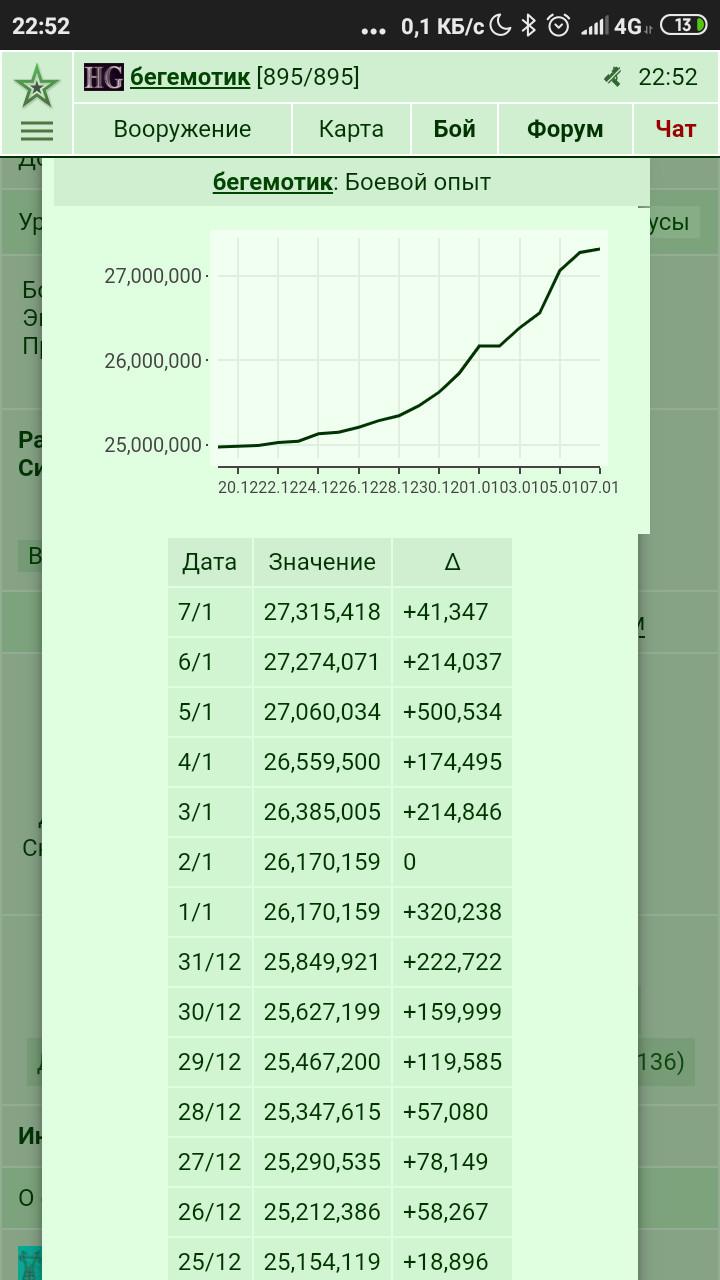Open бегемотик profile link in header
This screenshot has height=1280, width=720.
(190, 77)
